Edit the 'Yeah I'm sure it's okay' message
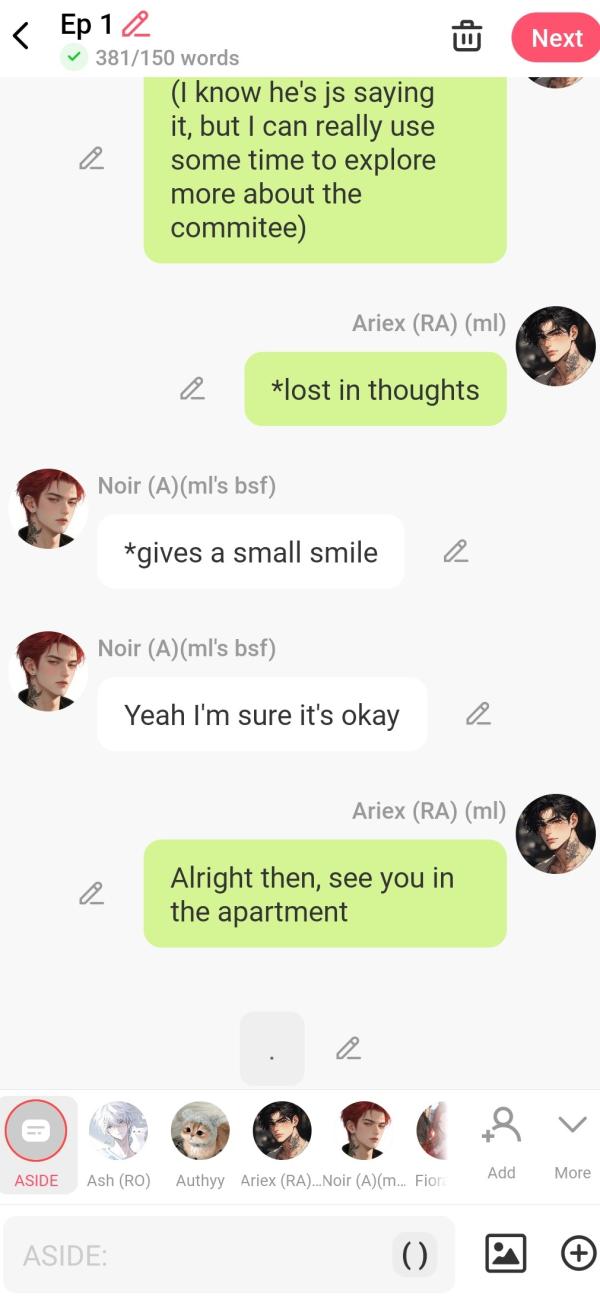Screen dimensions: 600x1300 478,714
